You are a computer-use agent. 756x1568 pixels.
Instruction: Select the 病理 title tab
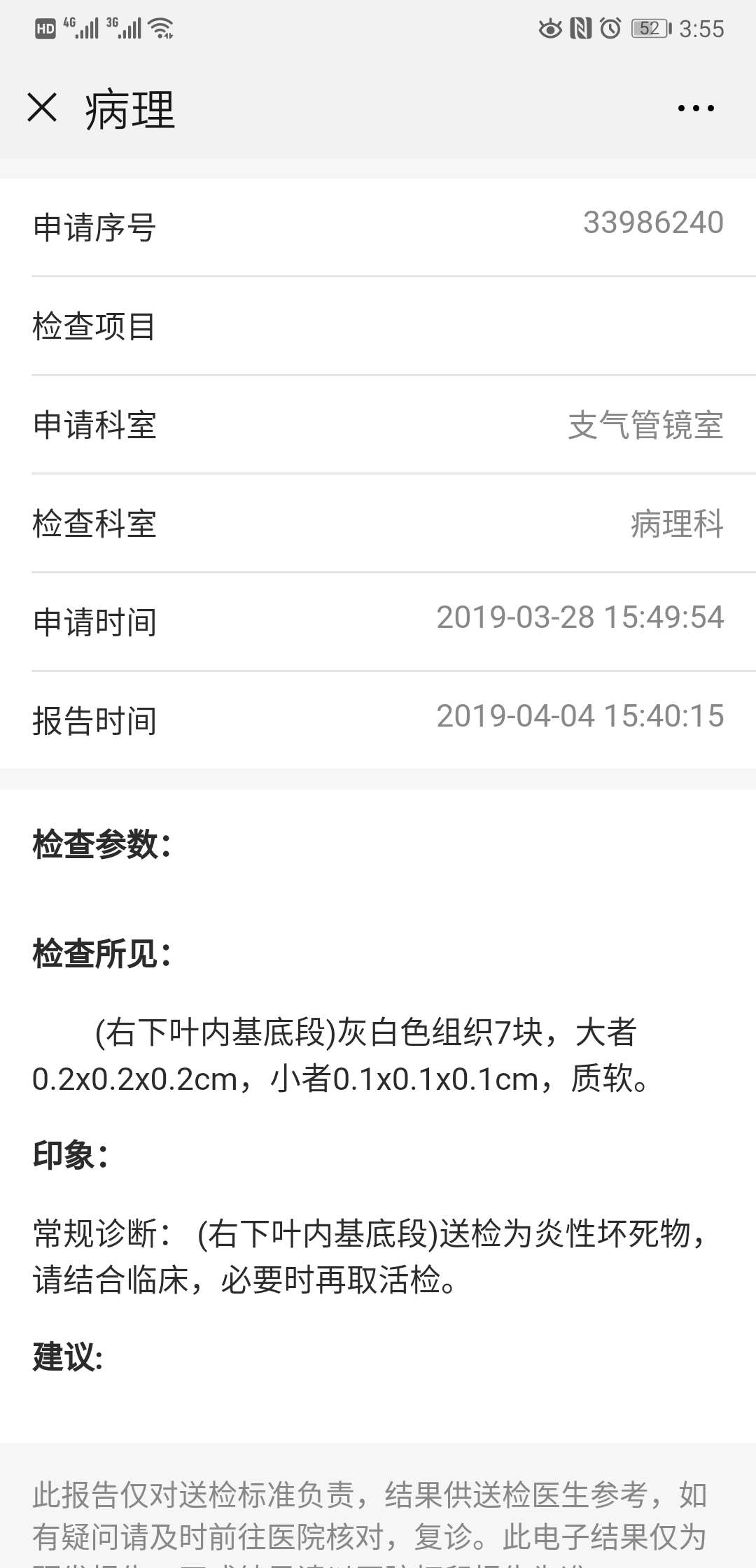(x=128, y=108)
